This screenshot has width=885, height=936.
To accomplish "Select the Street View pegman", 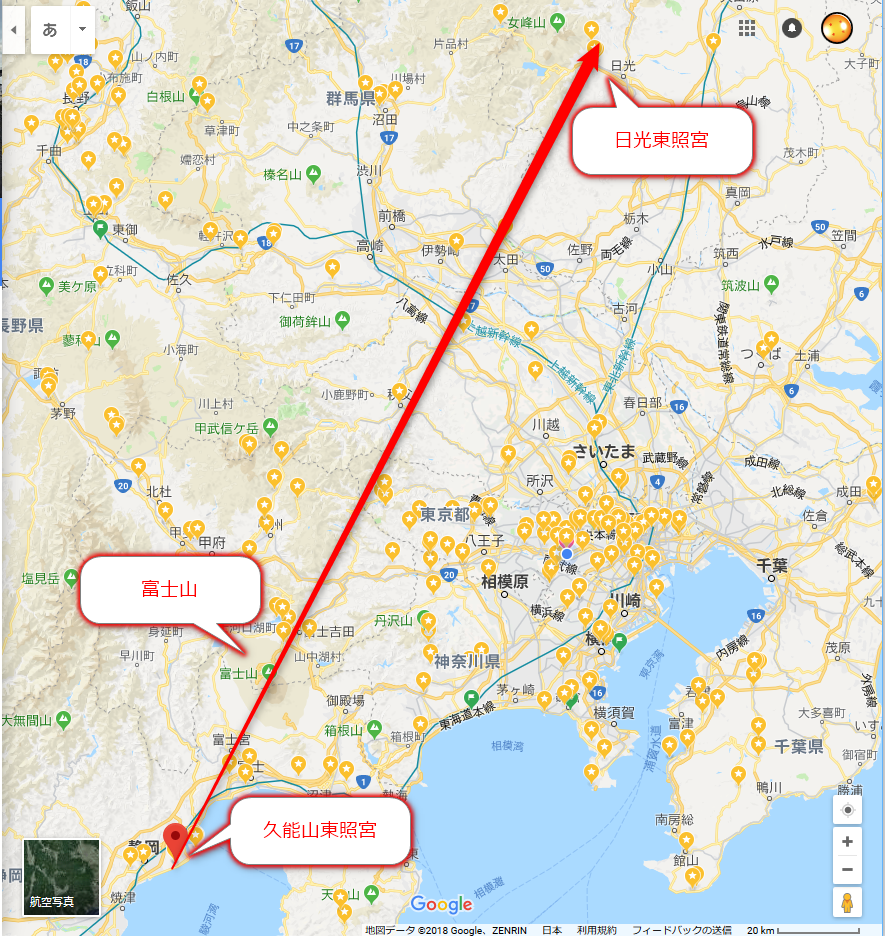I will (x=847, y=903).
